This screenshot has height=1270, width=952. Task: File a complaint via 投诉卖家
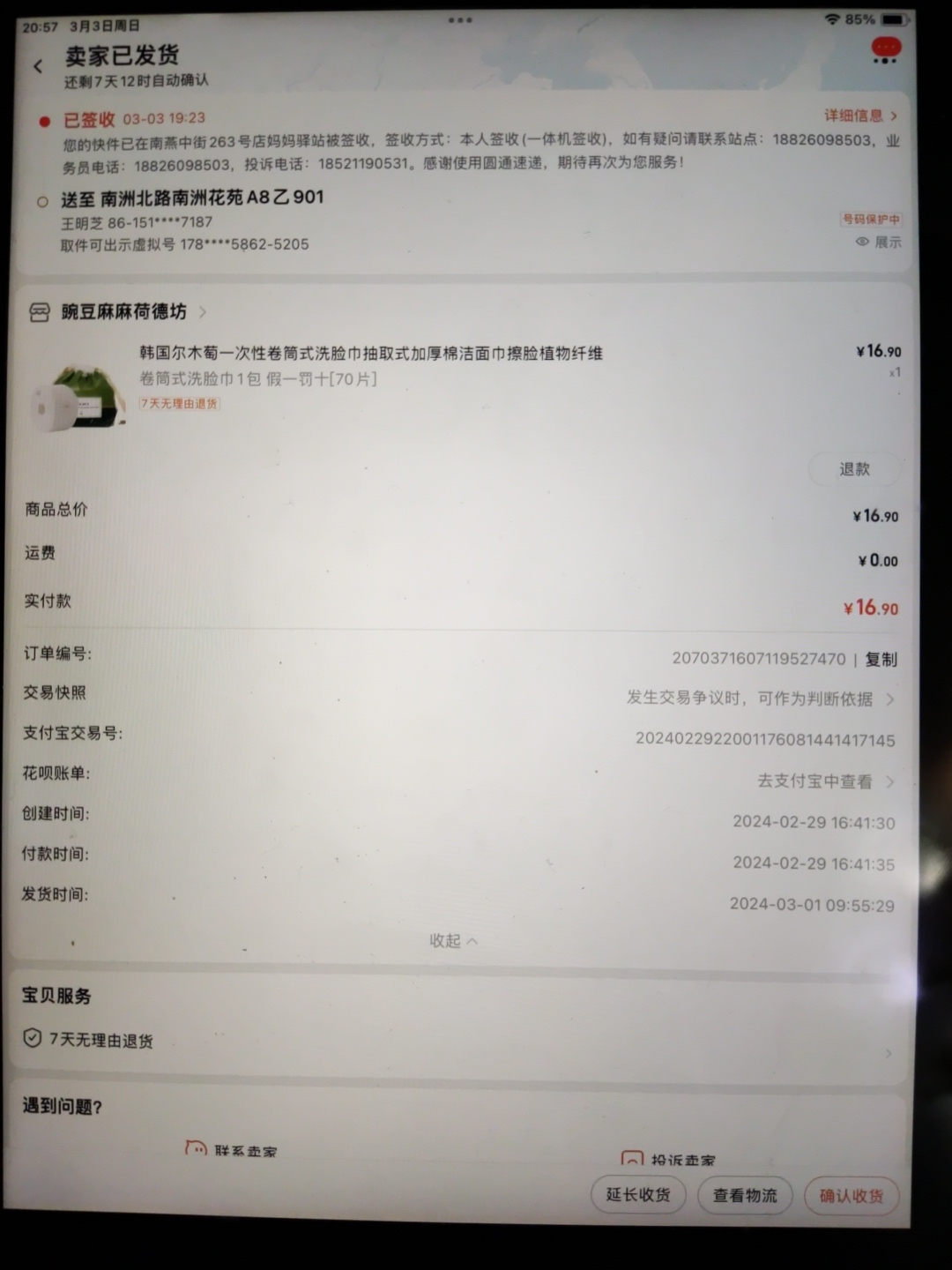click(670, 1158)
